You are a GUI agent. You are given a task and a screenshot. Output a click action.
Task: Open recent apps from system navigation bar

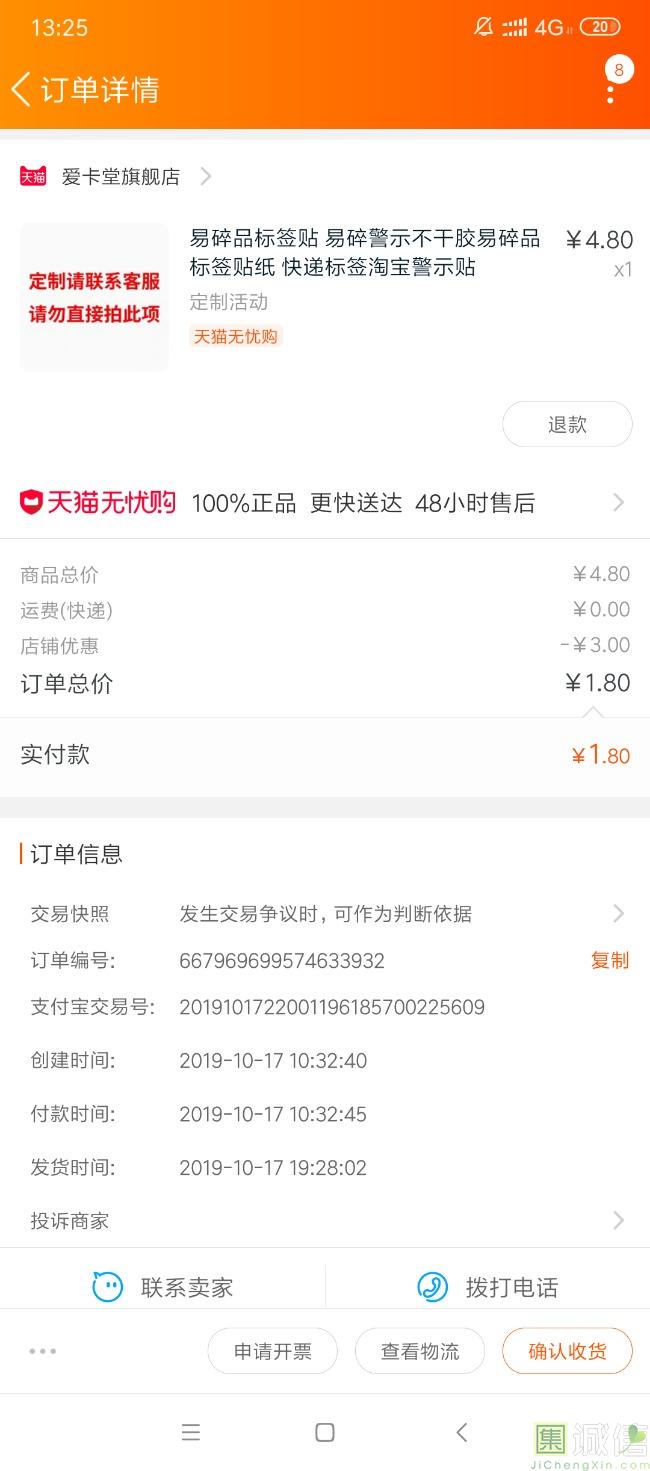tap(191, 1432)
